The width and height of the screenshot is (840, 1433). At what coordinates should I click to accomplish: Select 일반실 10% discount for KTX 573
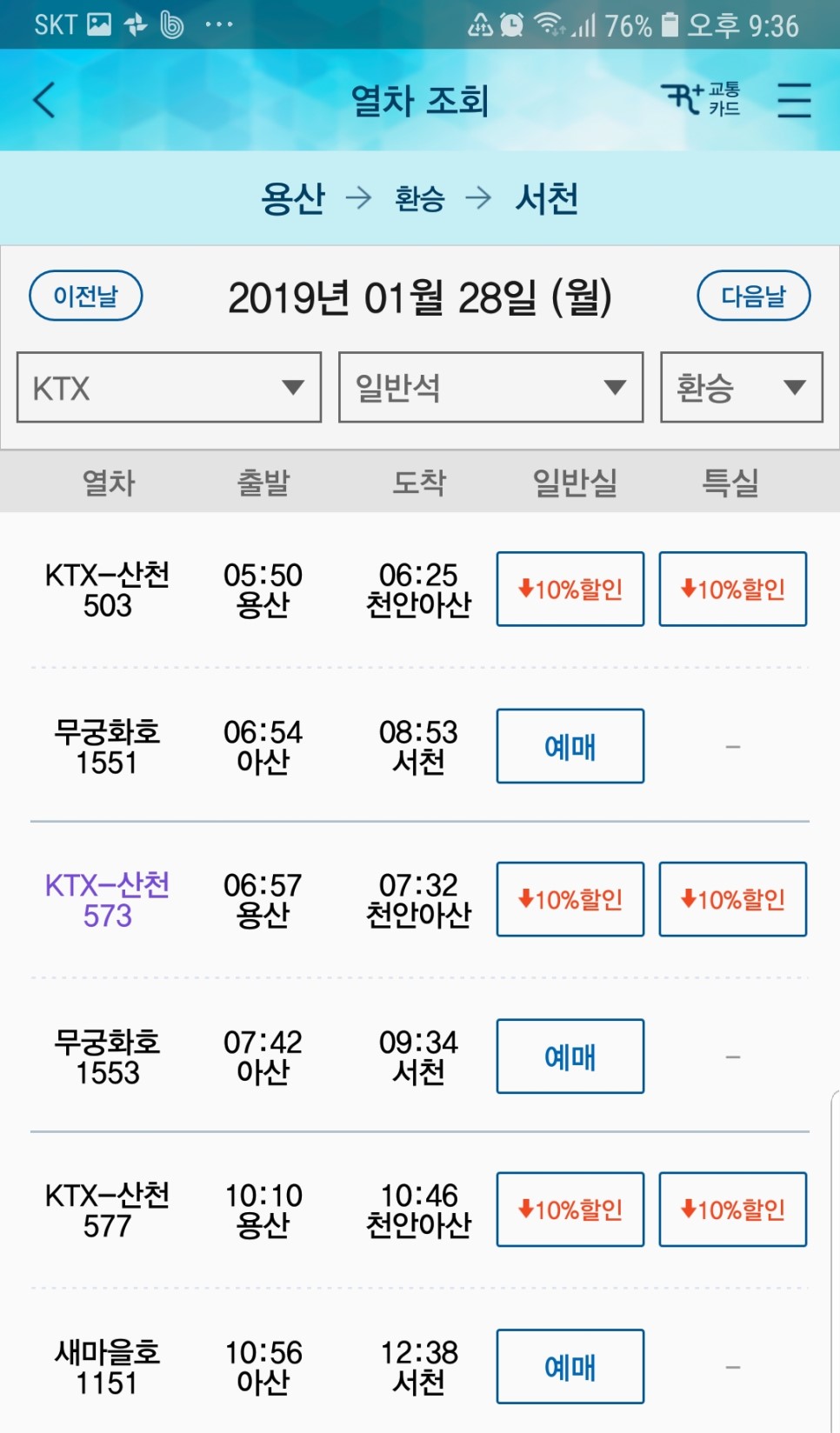click(570, 899)
